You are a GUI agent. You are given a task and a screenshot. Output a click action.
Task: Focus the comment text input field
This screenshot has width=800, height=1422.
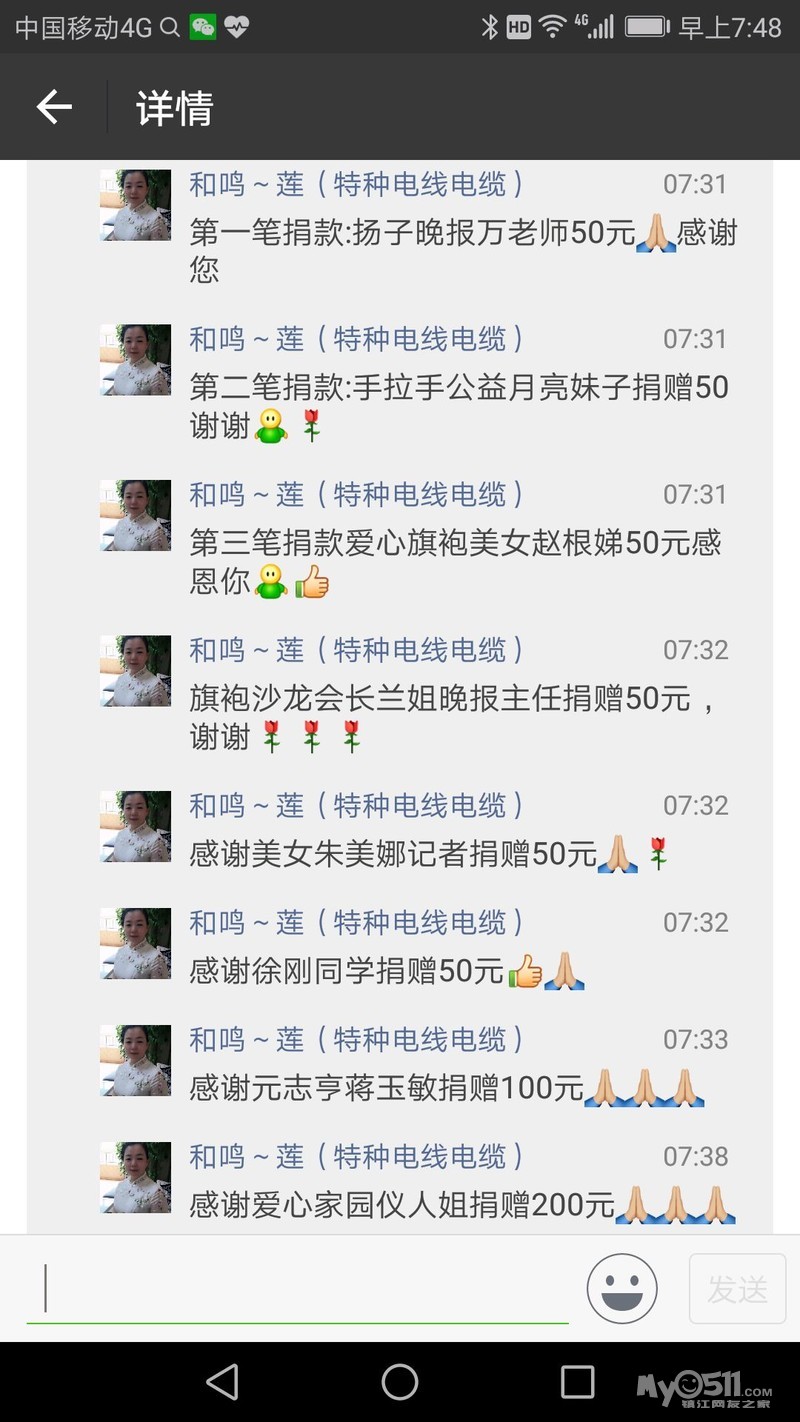(300, 1289)
